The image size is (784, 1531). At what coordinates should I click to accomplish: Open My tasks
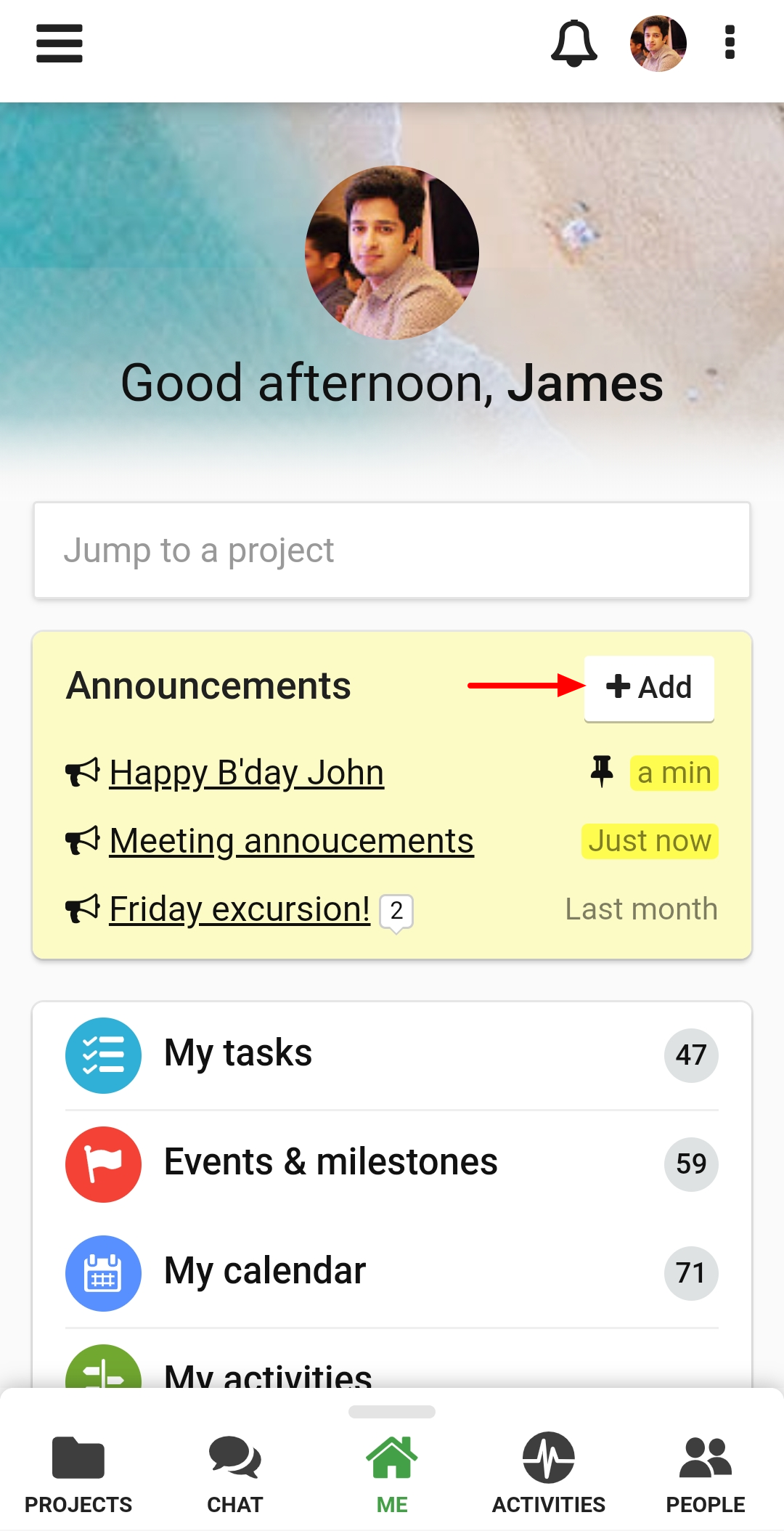(392, 1055)
